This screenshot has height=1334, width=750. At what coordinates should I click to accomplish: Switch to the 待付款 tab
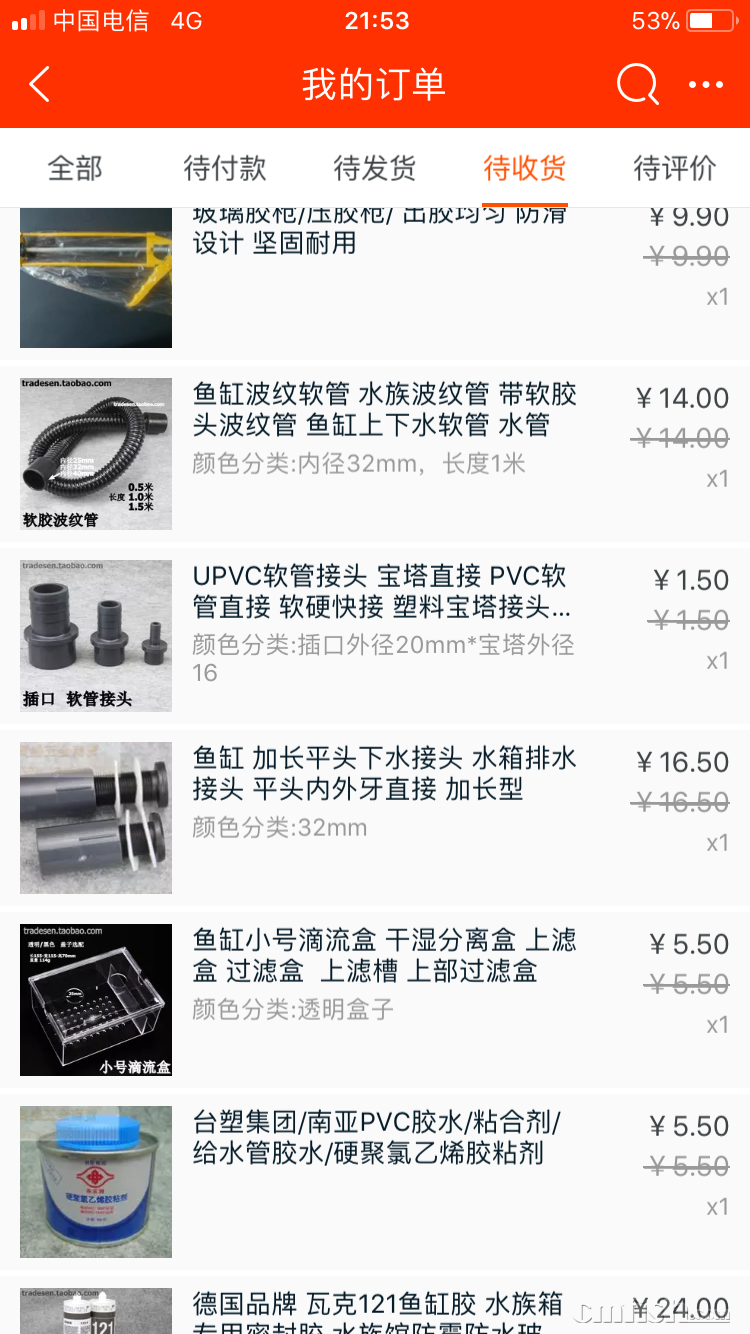225,168
